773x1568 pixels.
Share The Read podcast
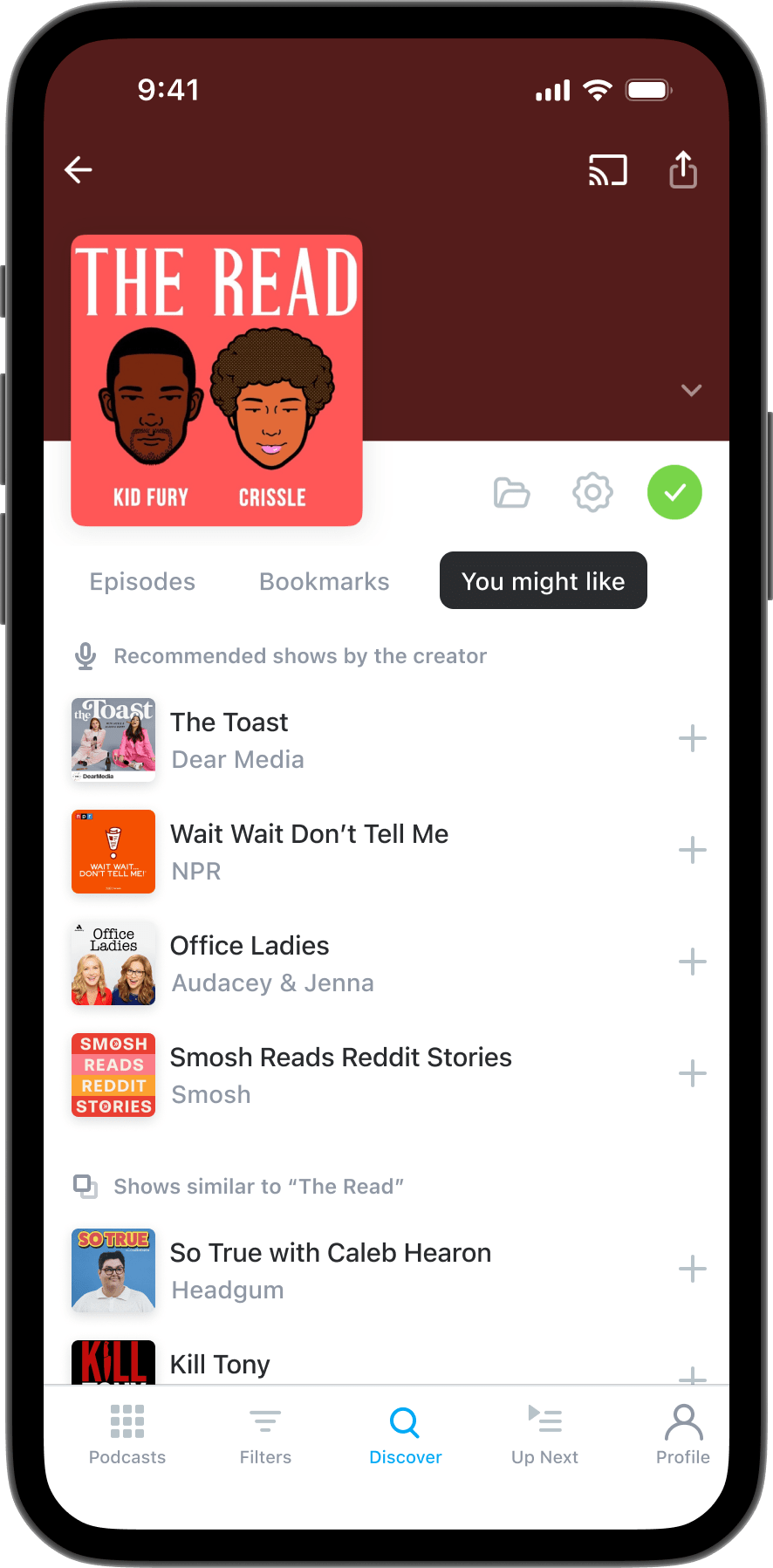click(683, 169)
